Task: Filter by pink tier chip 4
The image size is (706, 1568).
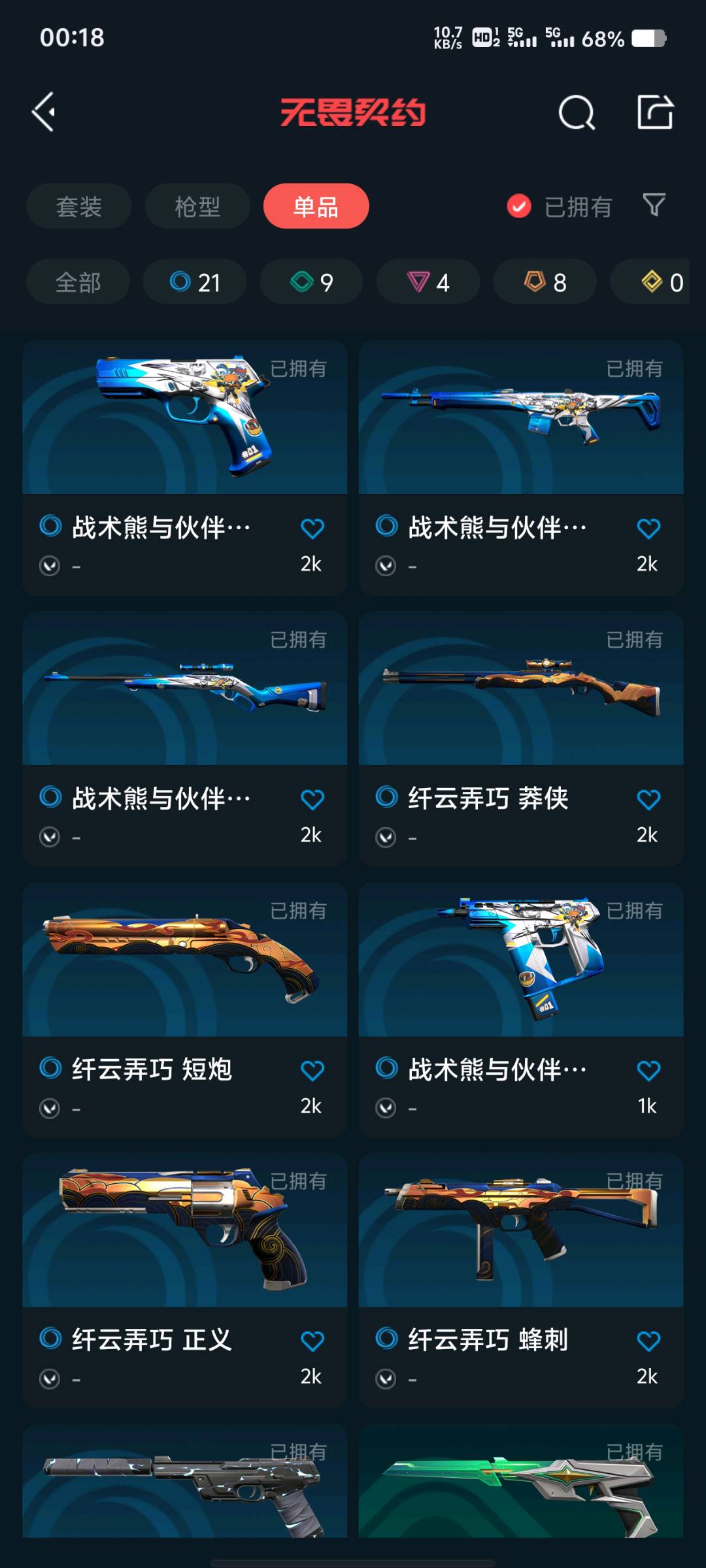Action: [428, 282]
